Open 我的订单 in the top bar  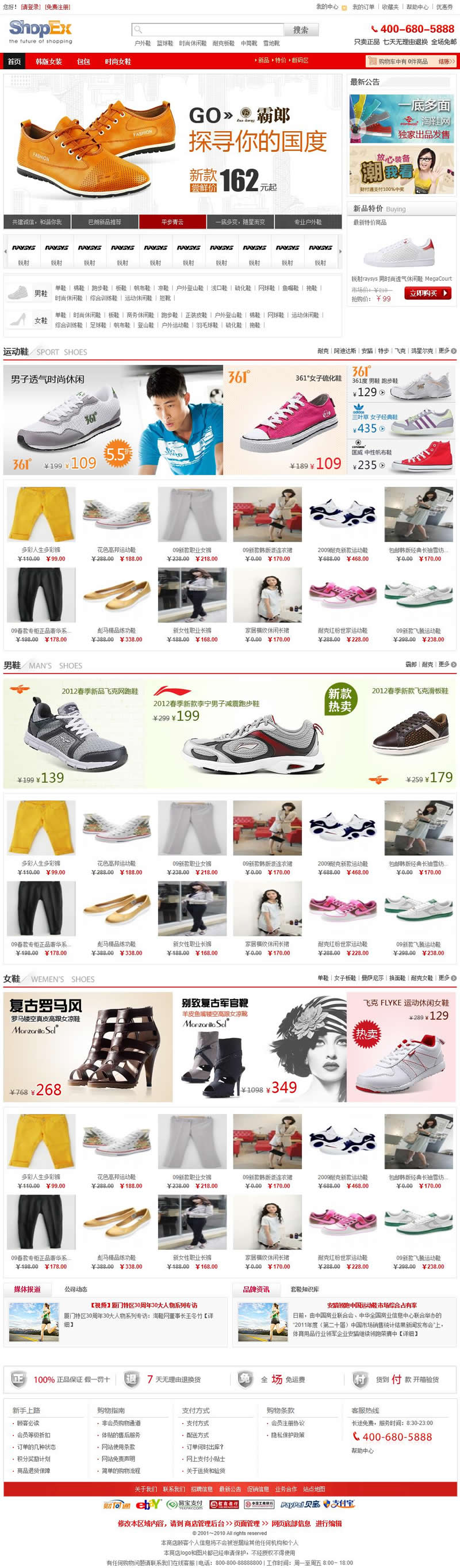pos(363,7)
